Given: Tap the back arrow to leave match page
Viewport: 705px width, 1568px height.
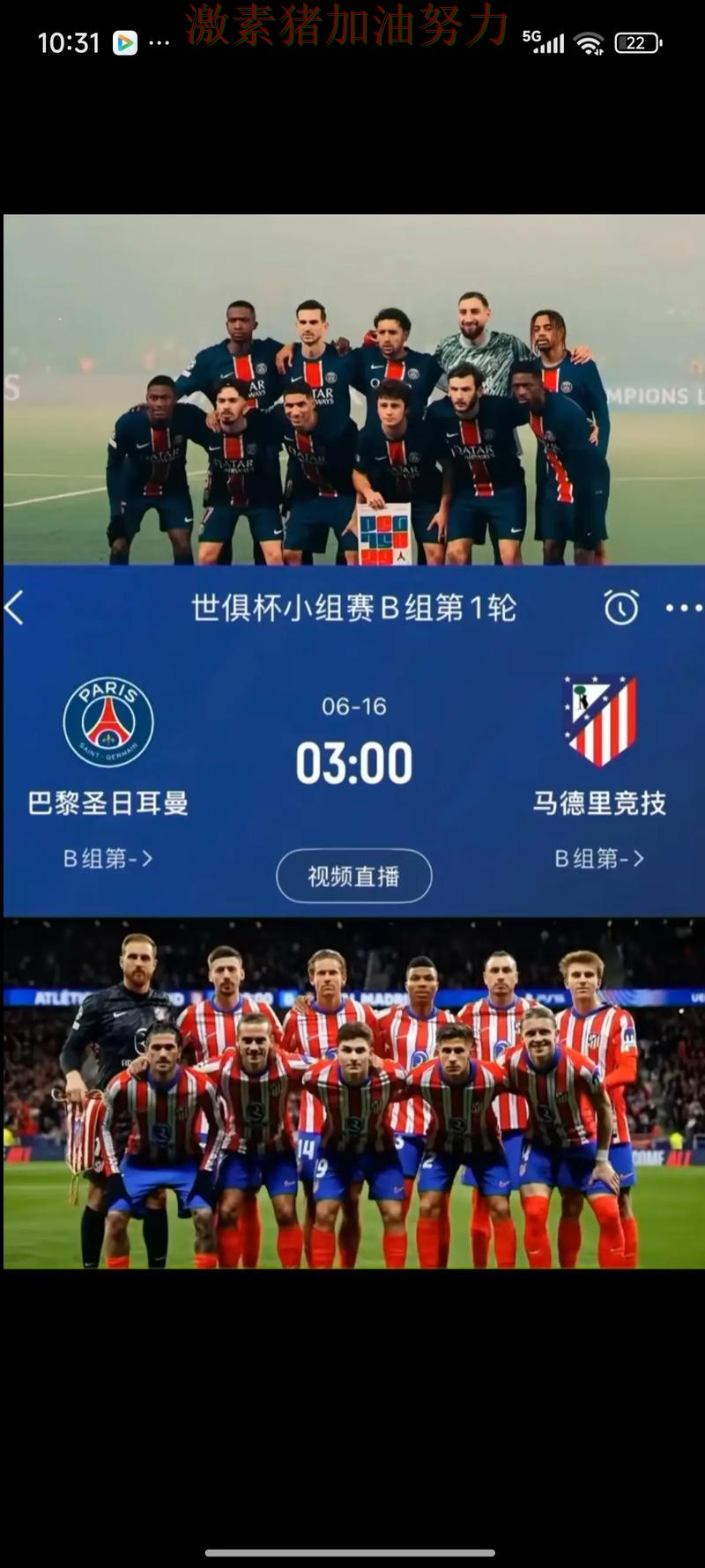Looking at the screenshot, I should (16, 608).
